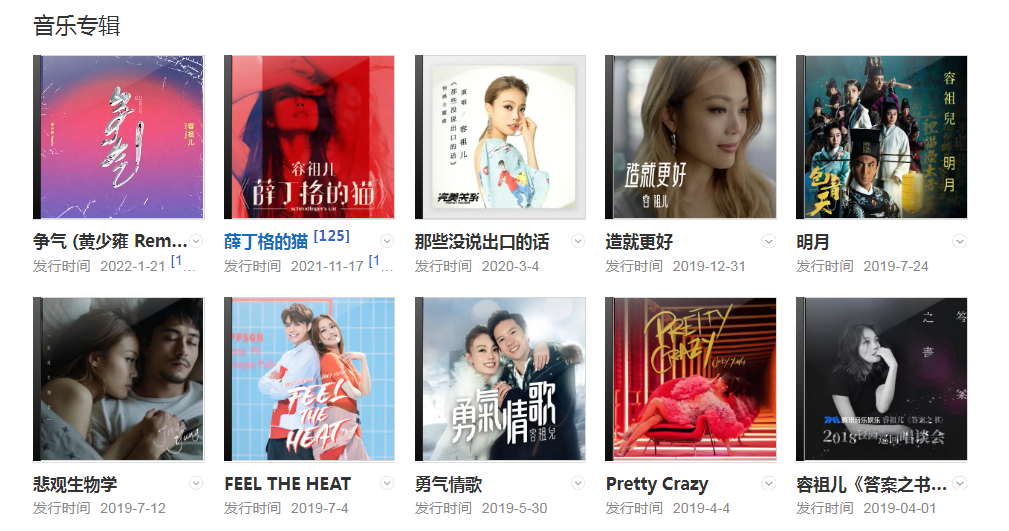Screen dimensions: 1009x531
Task: Open the FEEL THE HEAT album cover
Action: 310,379
